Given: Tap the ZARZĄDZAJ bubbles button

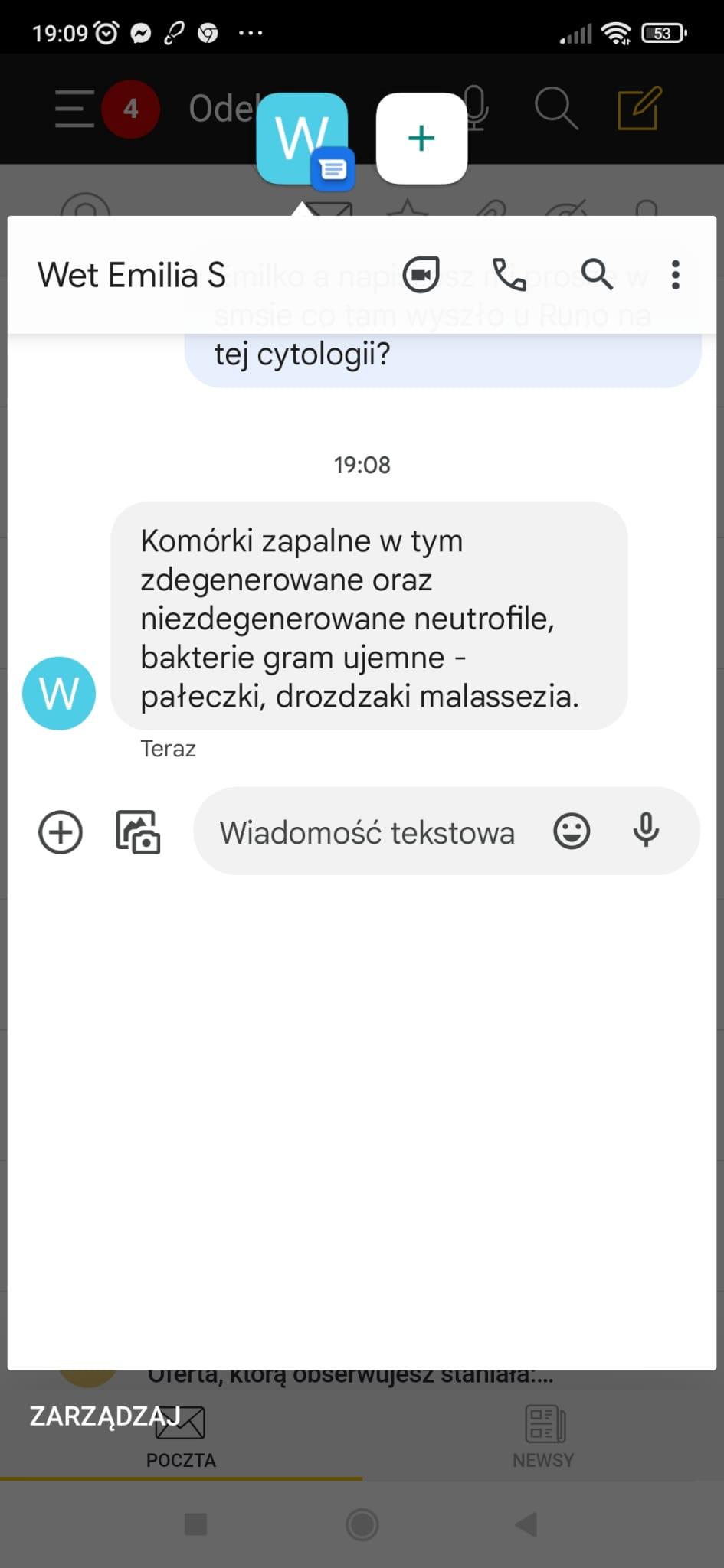Looking at the screenshot, I should coord(104,1416).
